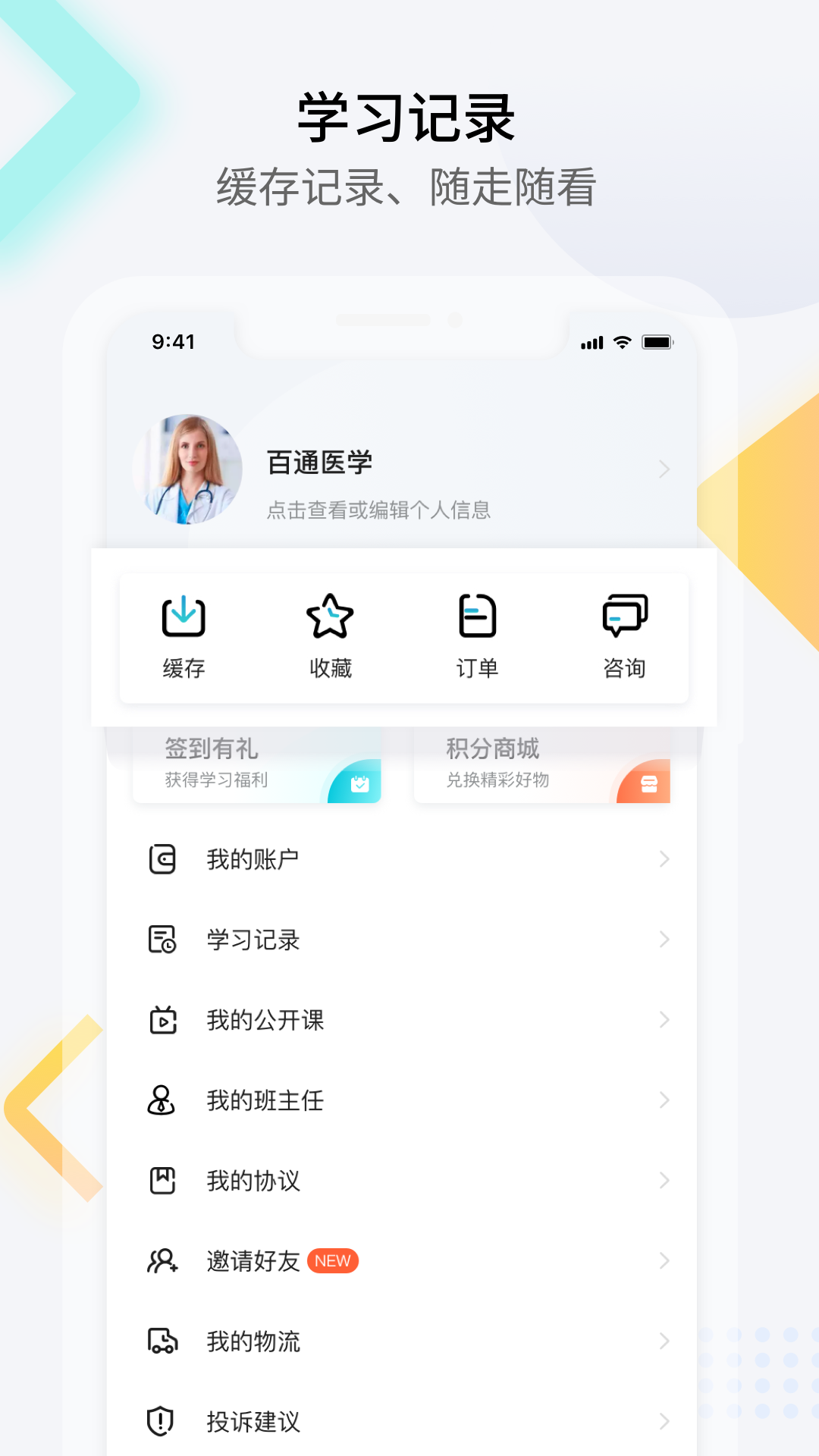Screen dimensions: 819x1456
Task: Open the 积分商城 points mall card
Action: coord(542,766)
